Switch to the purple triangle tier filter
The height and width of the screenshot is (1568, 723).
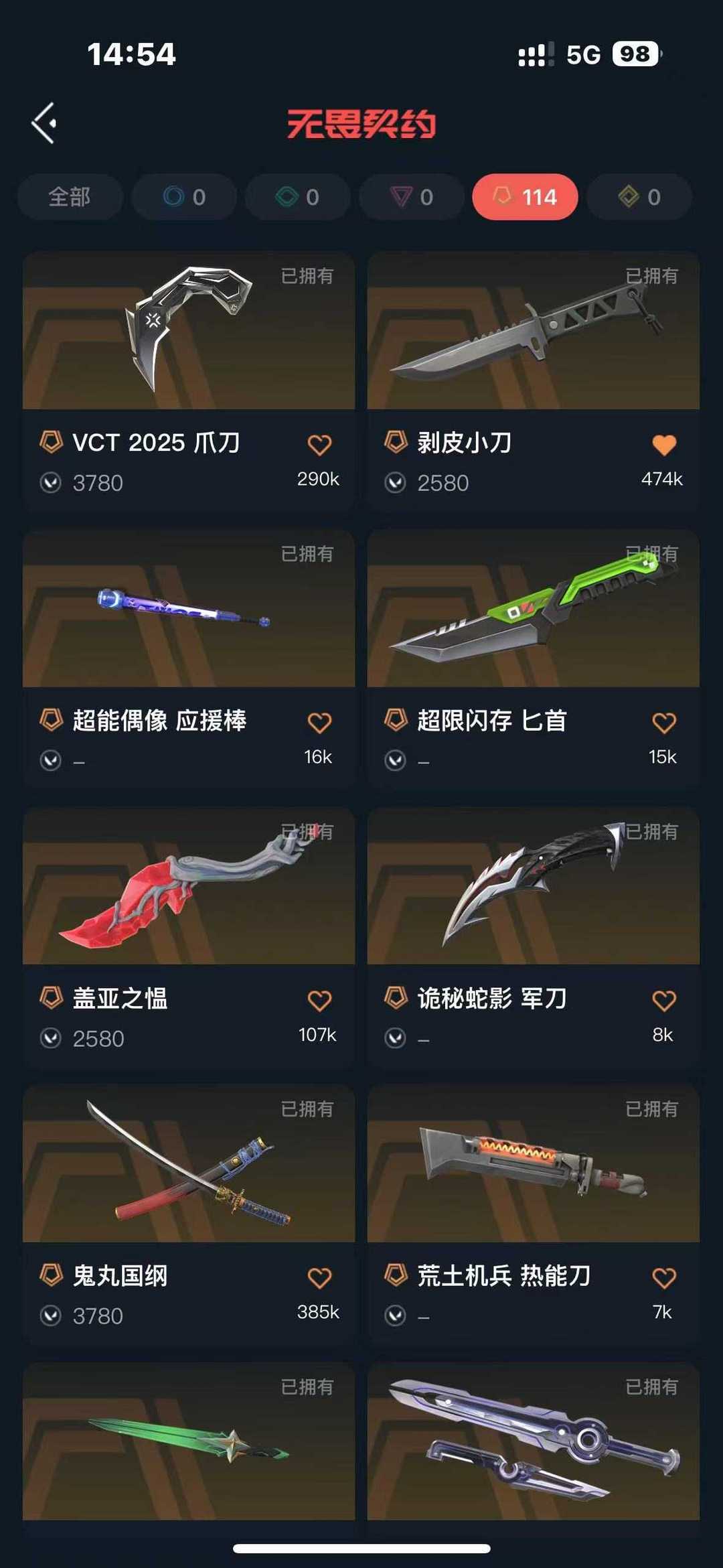(412, 197)
